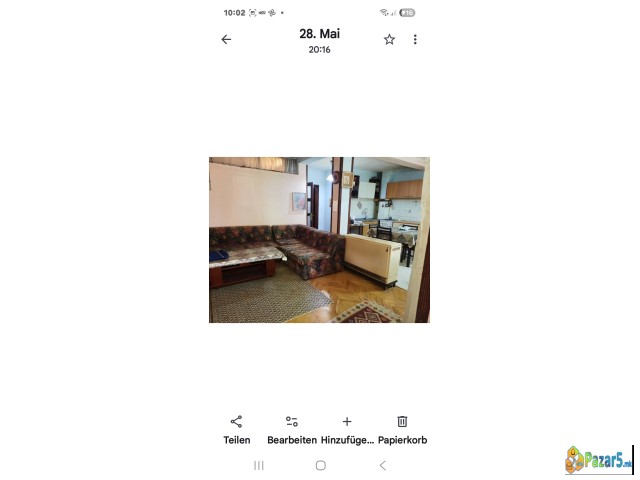Share the photo via Teilen
Image resolution: width=640 pixels, height=480 pixels.
tap(236, 429)
